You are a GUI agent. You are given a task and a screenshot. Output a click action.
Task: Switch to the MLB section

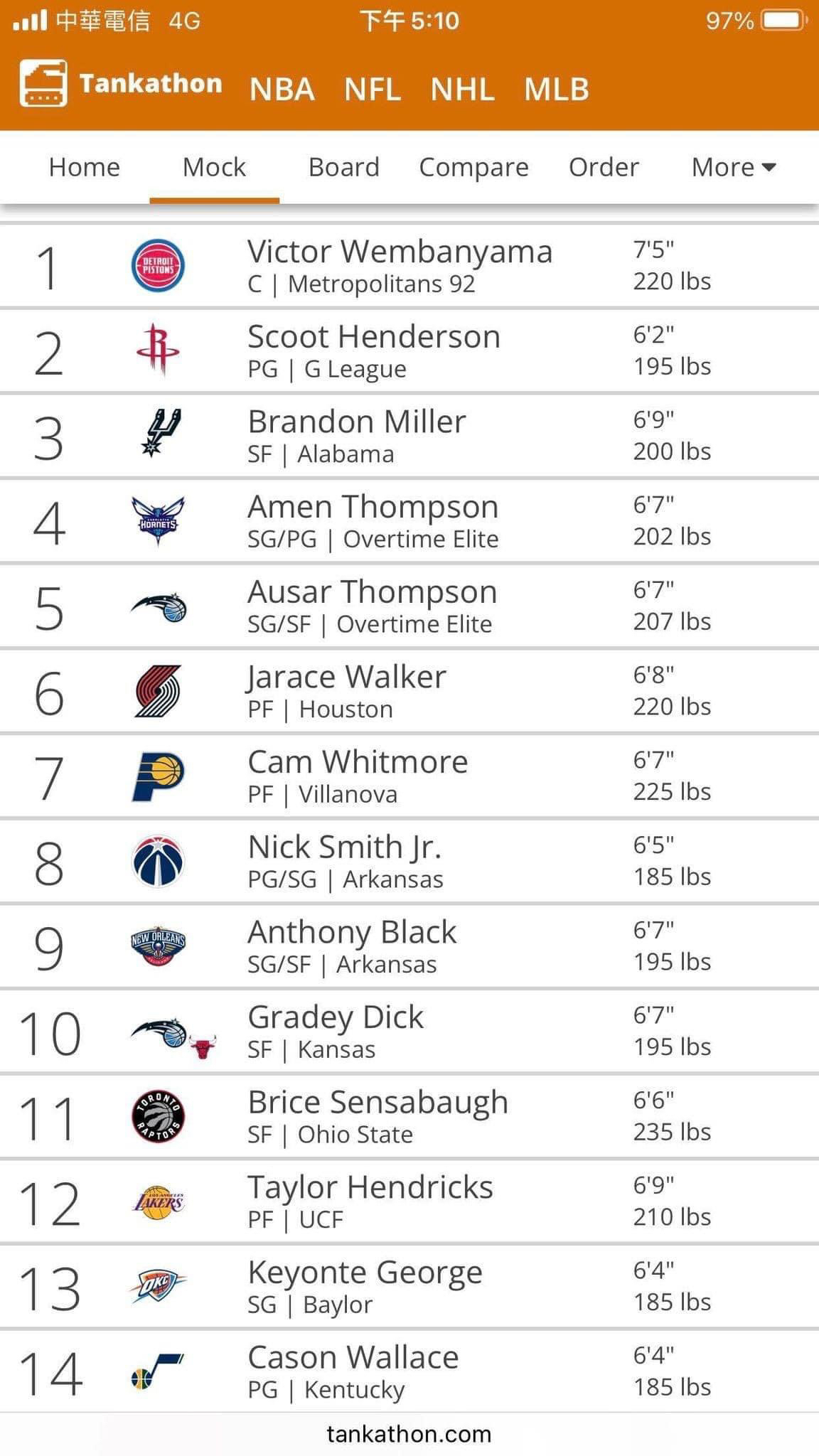pyautogui.click(x=557, y=90)
